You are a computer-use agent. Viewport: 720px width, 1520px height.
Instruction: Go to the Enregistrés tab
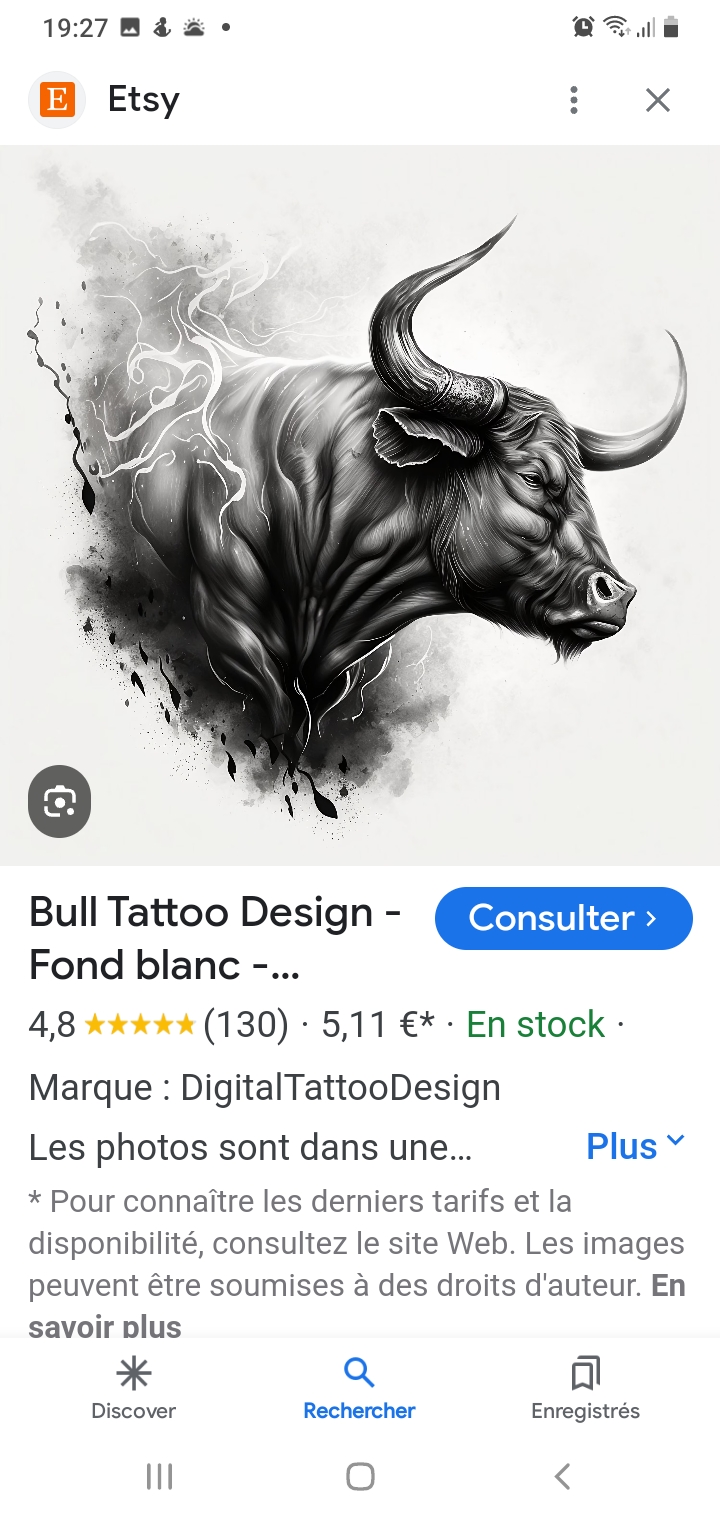click(x=585, y=1390)
